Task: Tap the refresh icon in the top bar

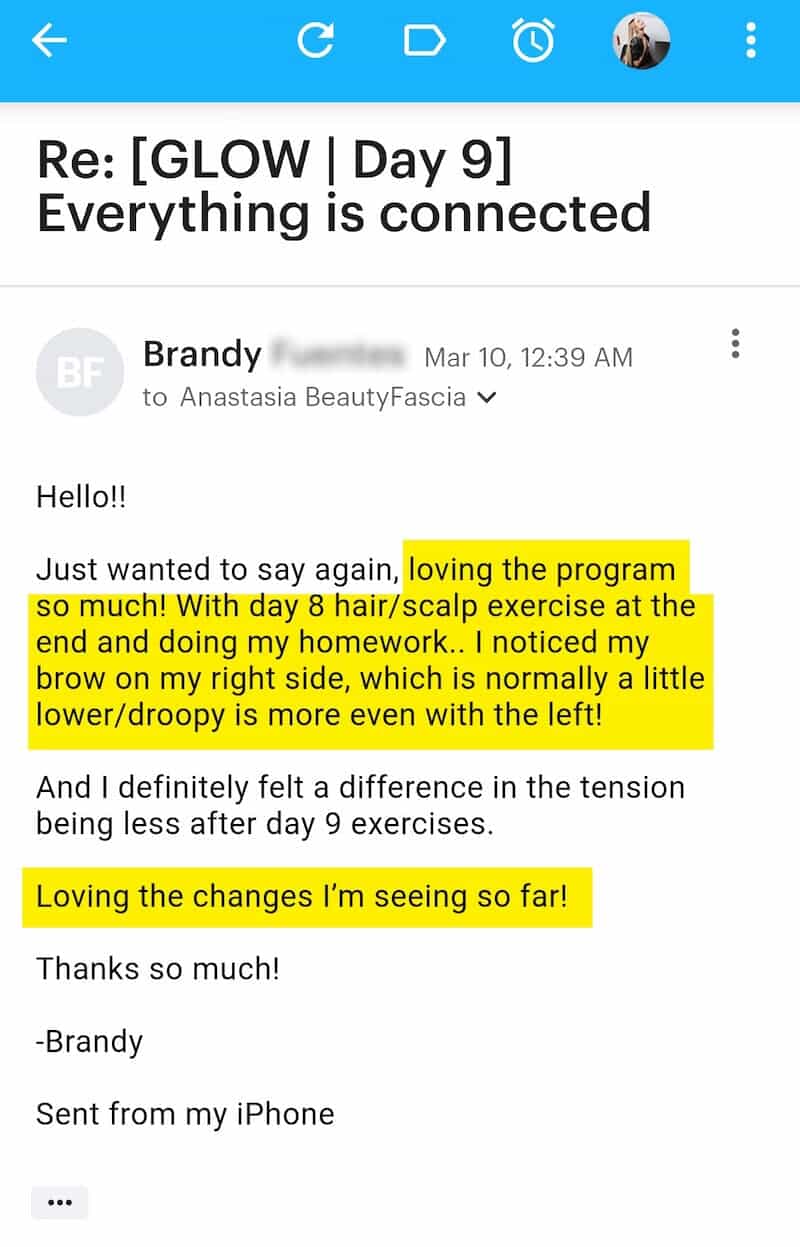Action: click(x=315, y=41)
